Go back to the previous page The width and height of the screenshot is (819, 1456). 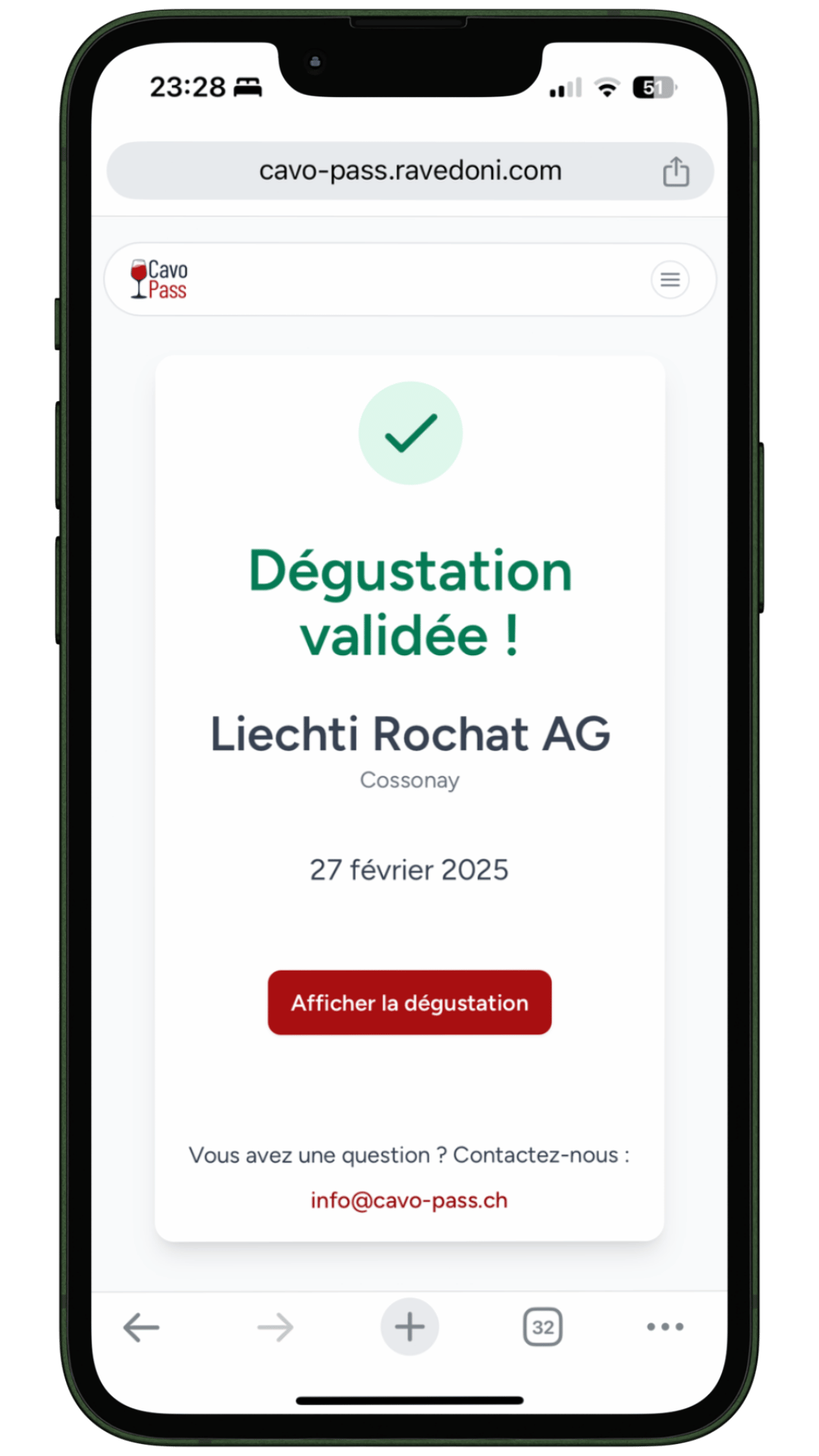point(141,1327)
